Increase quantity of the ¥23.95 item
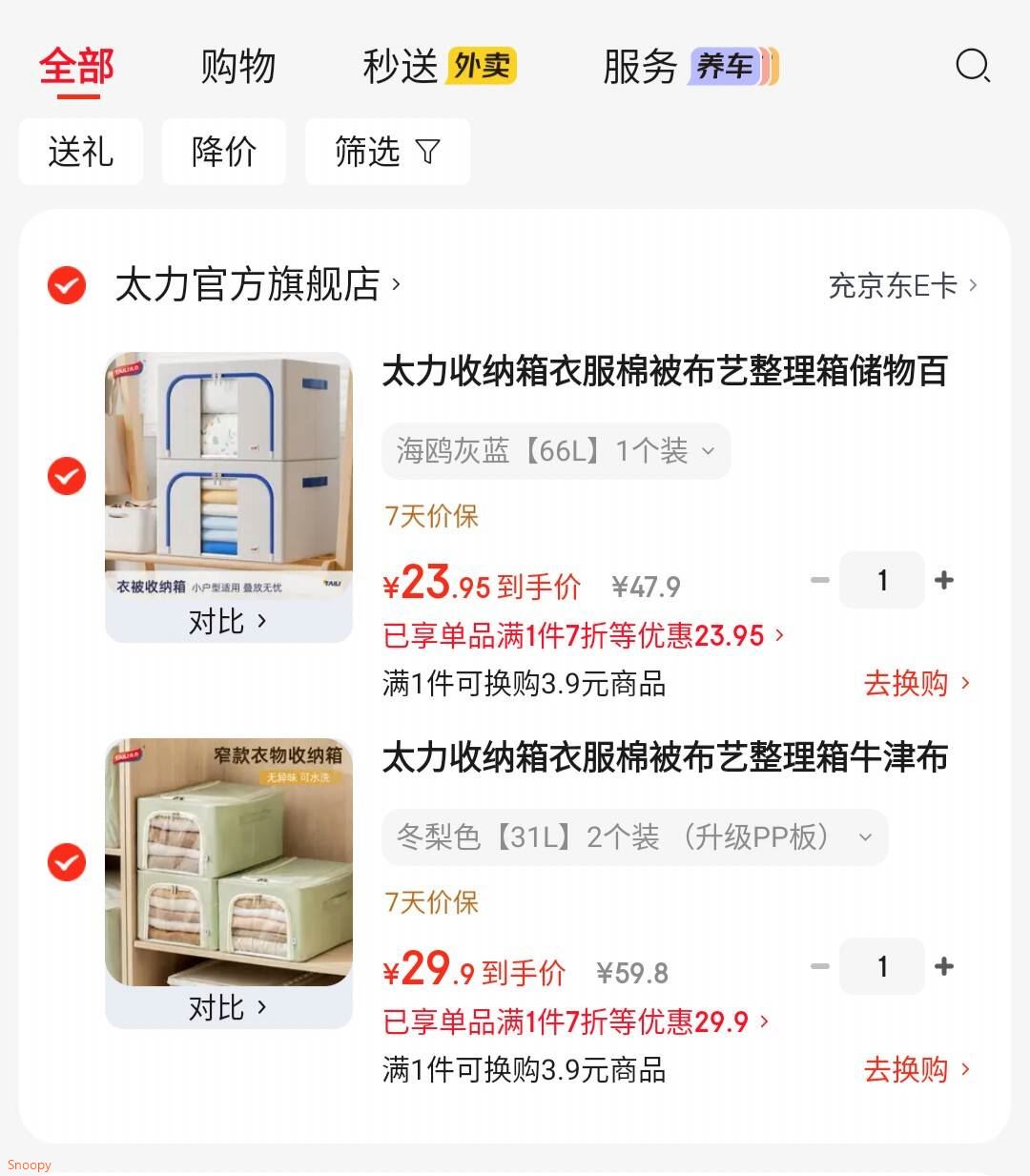This screenshot has height=1176, width=1030. coord(944,580)
